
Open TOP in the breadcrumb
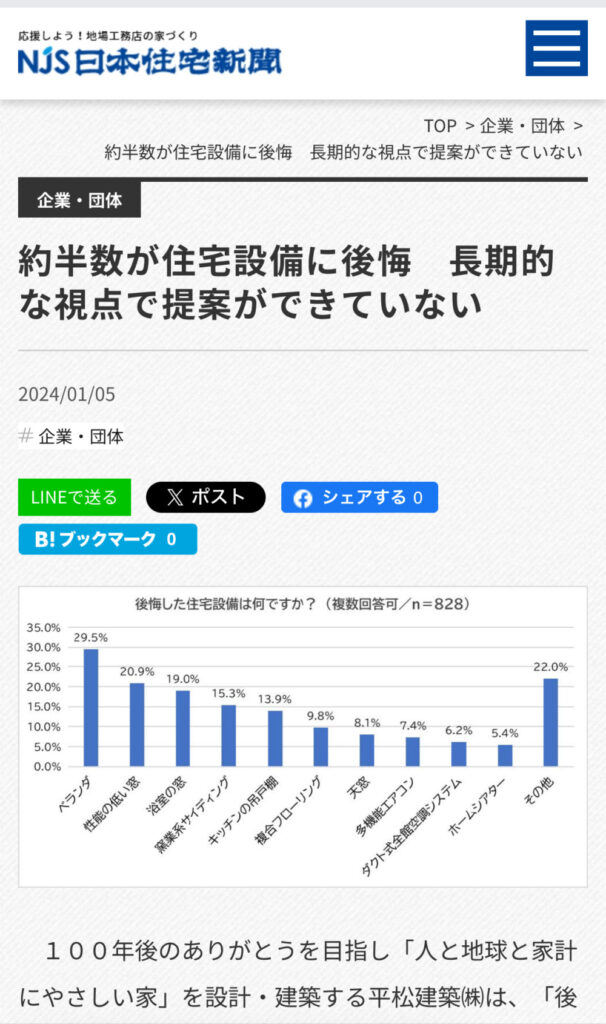(440, 126)
